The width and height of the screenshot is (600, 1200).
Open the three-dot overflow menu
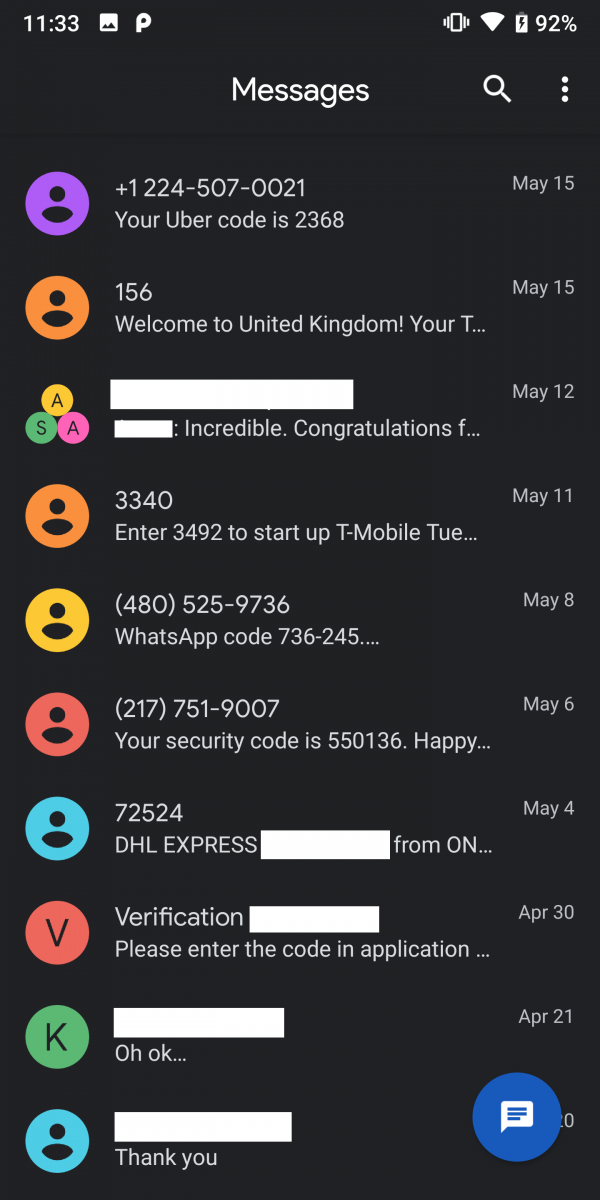(565, 90)
